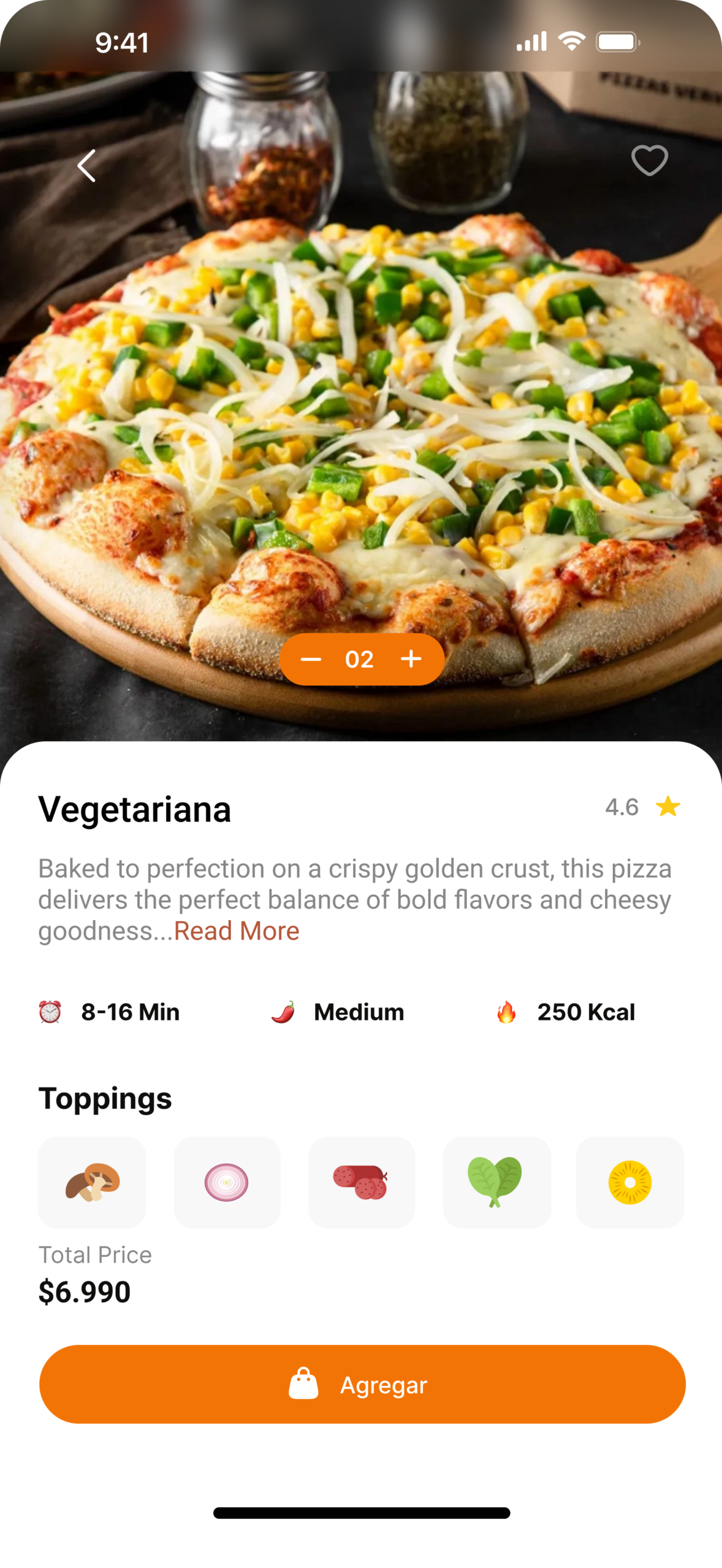This screenshot has height=1568, width=722.
Task: Increase pizza quantity with the plus button
Action: (411, 659)
